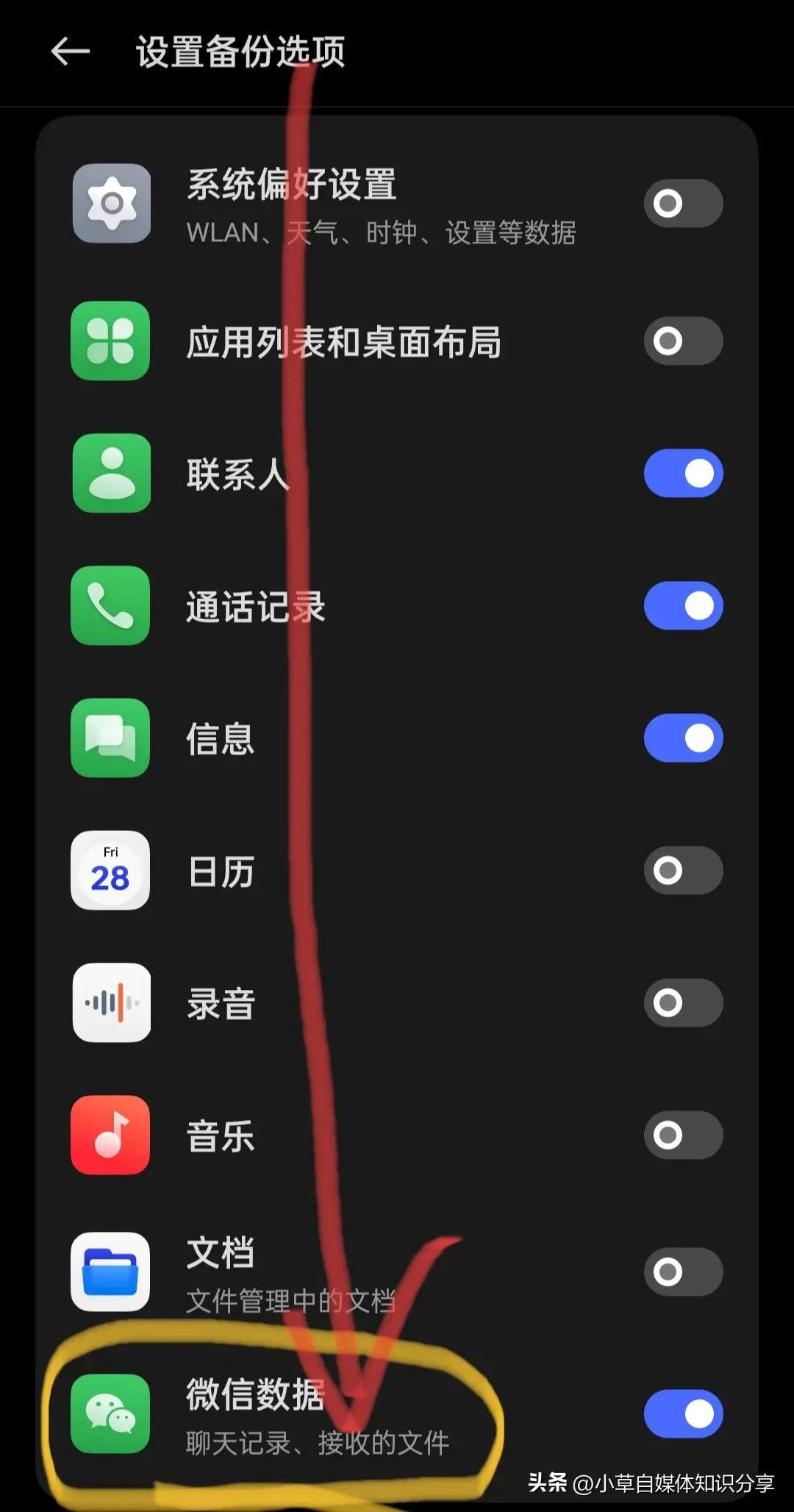
Task: Turn on 应用列表和桌面布局 backup
Action: pos(683,341)
